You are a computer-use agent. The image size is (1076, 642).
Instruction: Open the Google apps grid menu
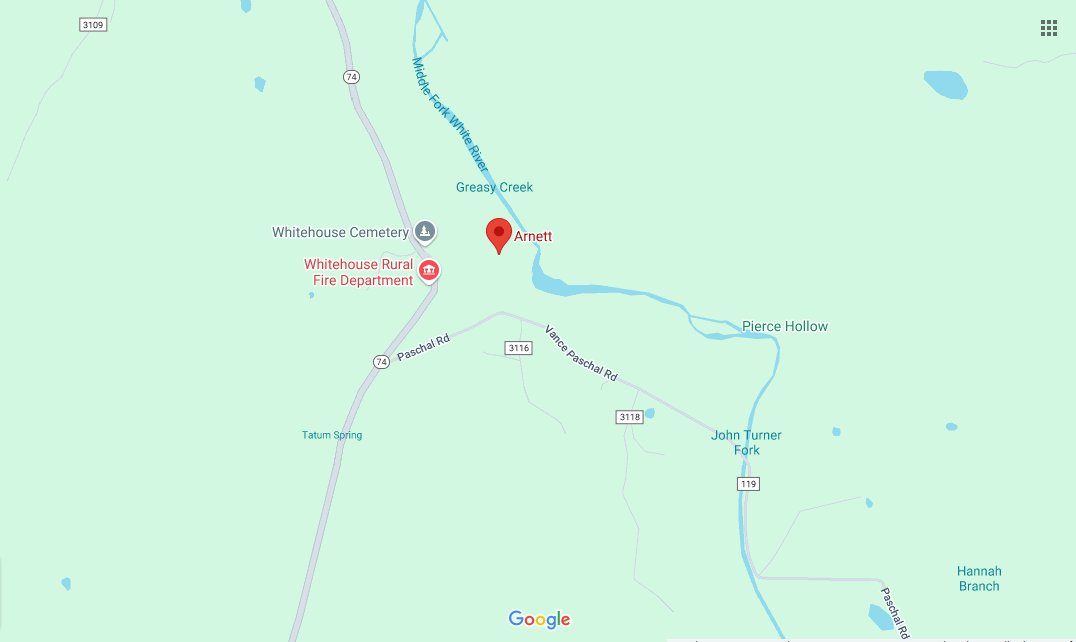[x=1049, y=28]
